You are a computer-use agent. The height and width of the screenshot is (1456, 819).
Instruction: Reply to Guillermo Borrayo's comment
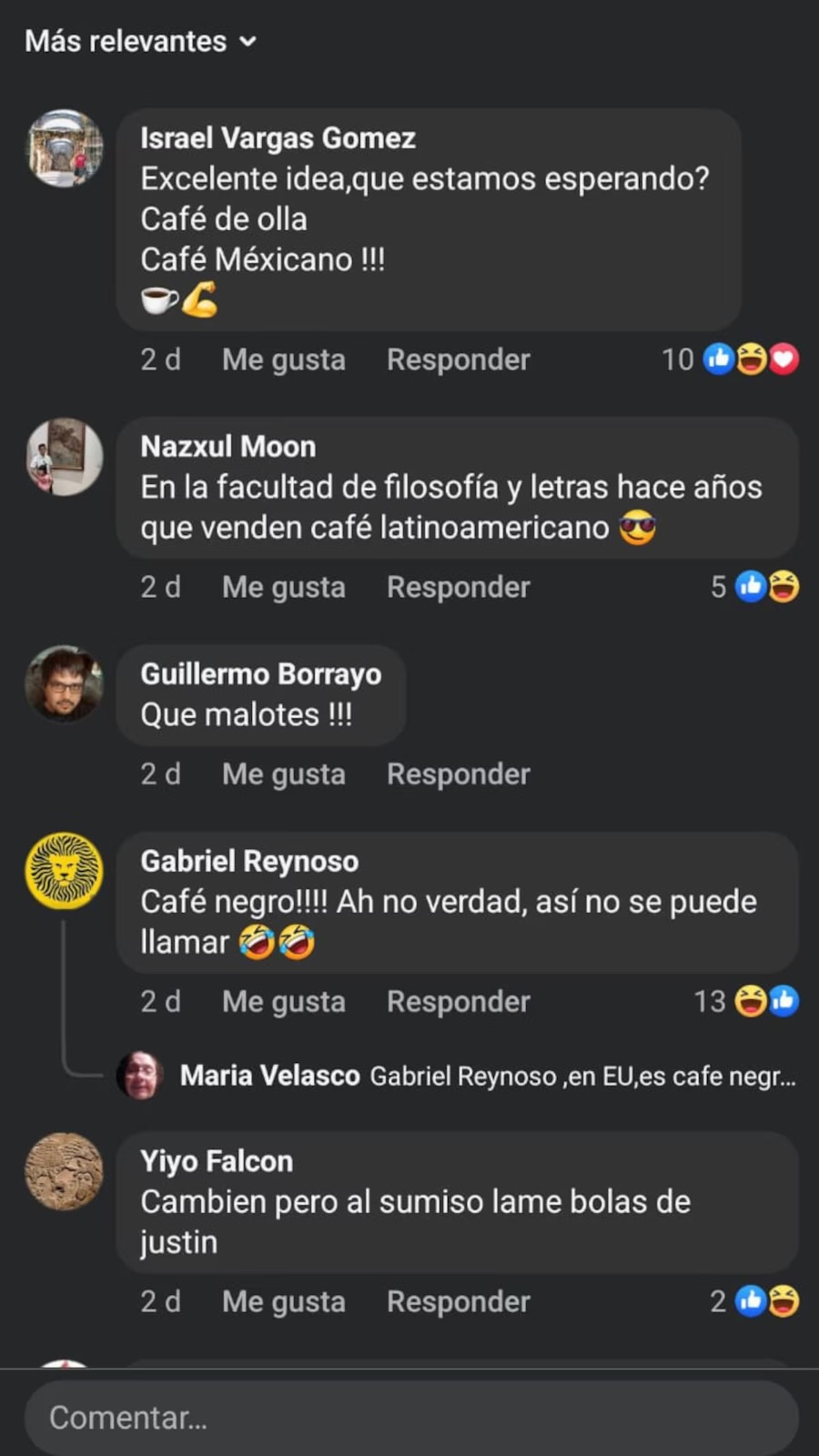click(x=458, y=774)
